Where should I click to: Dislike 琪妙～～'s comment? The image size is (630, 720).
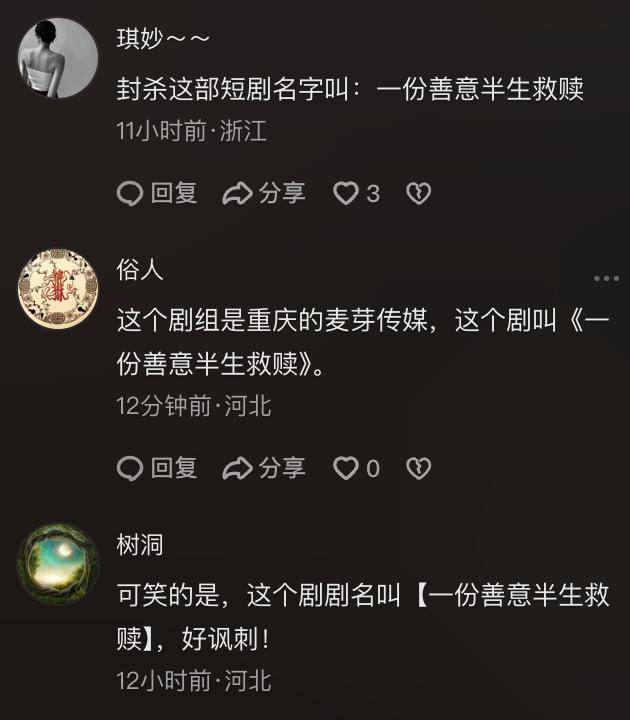tap(418, 193)
